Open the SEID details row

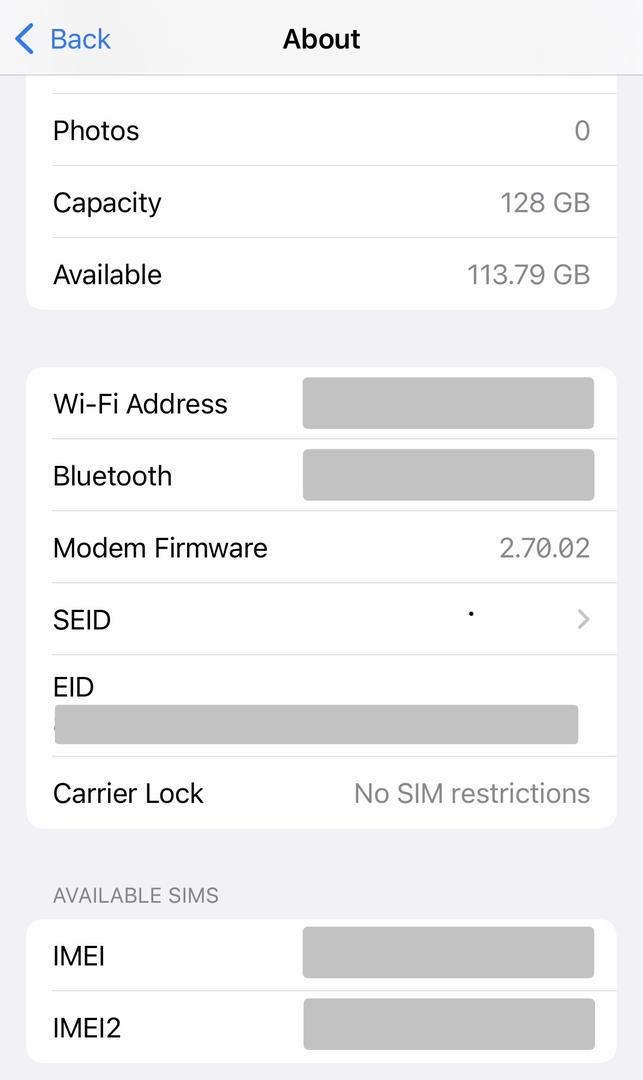tap(320, 620)
